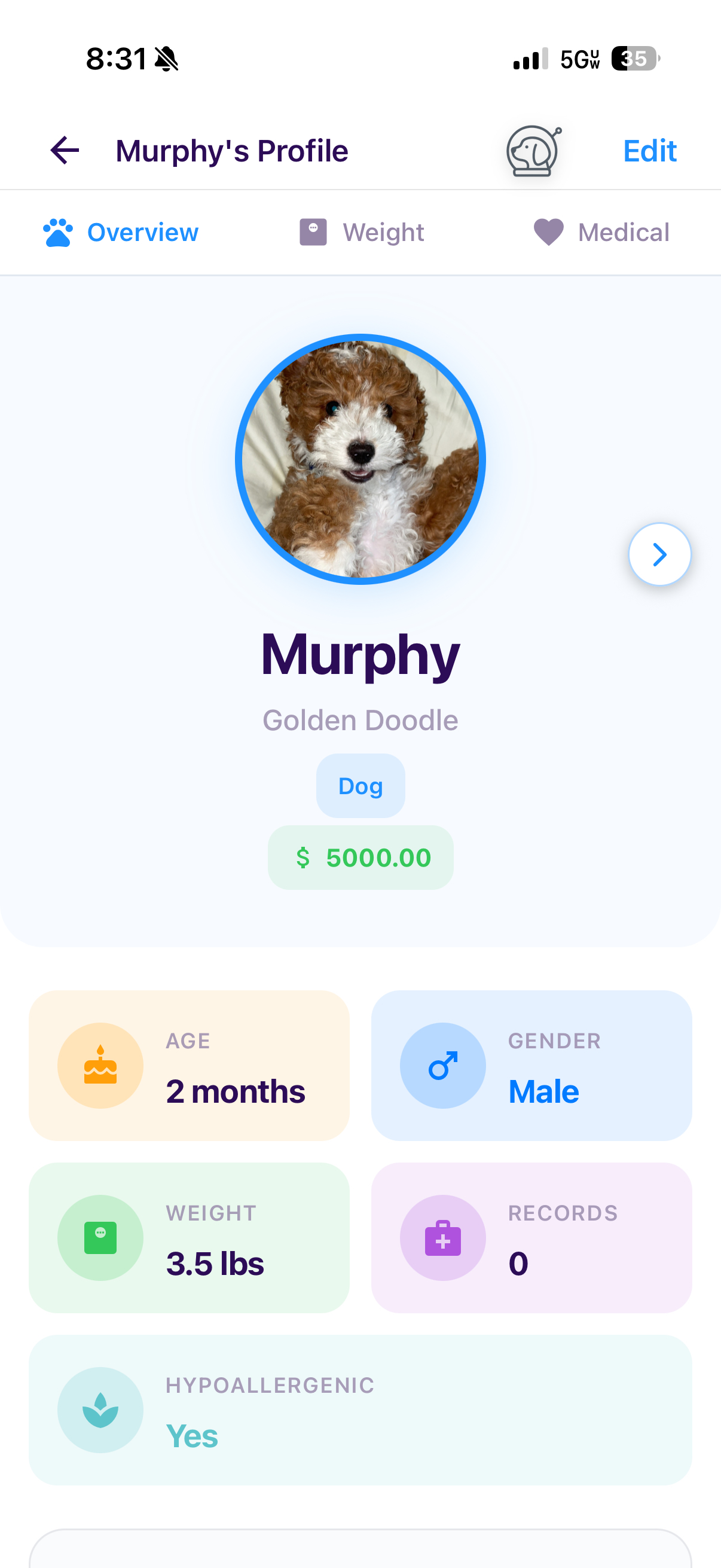Open the Weight 3.5 lbs card
The image size is (721, 1568).
(x=190, y=1237)
